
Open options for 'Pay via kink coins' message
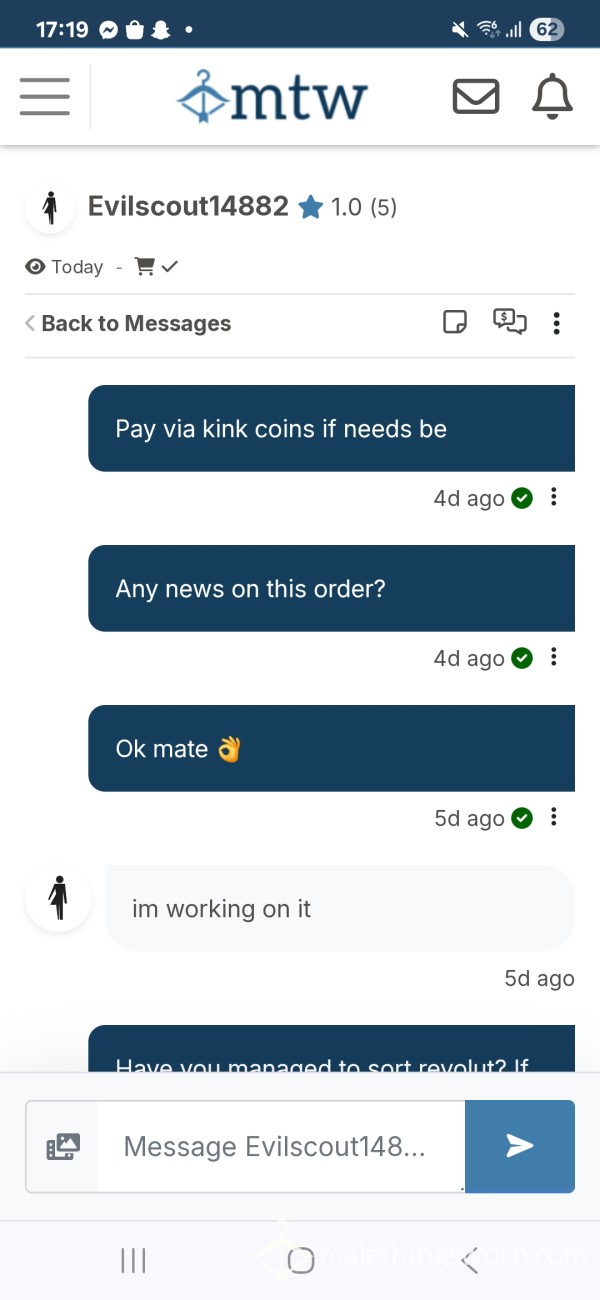coord(554,497)
